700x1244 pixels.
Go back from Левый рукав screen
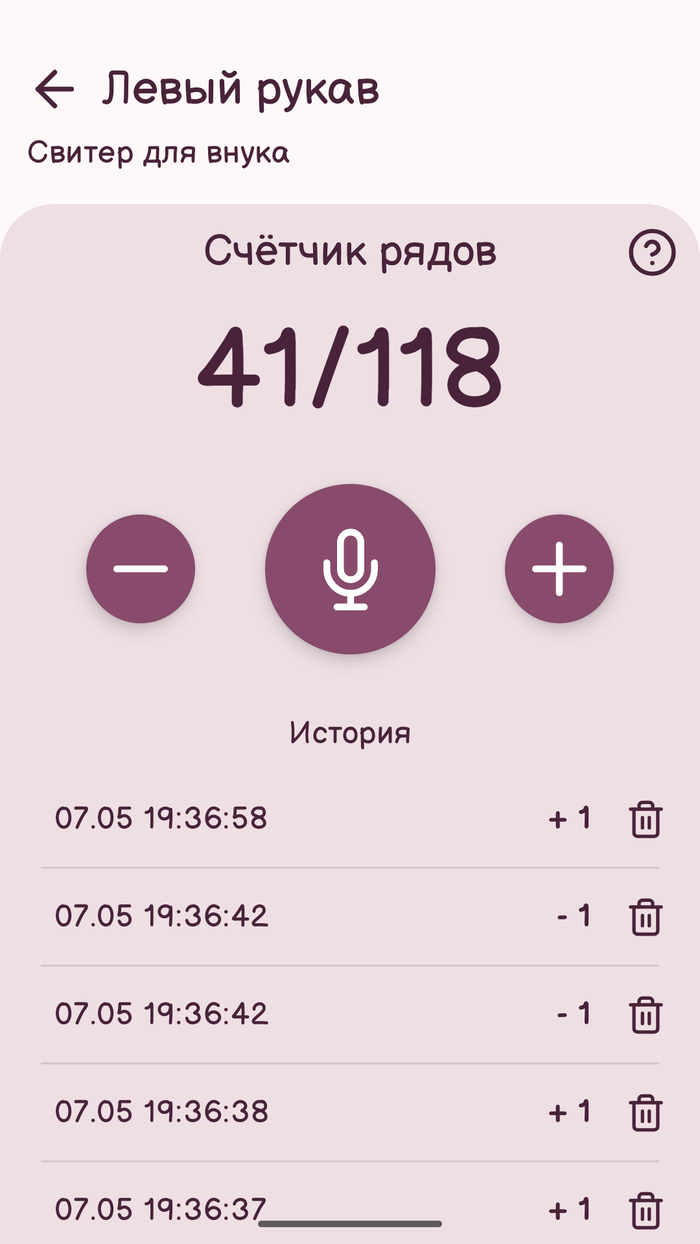[x=54, y=89]
